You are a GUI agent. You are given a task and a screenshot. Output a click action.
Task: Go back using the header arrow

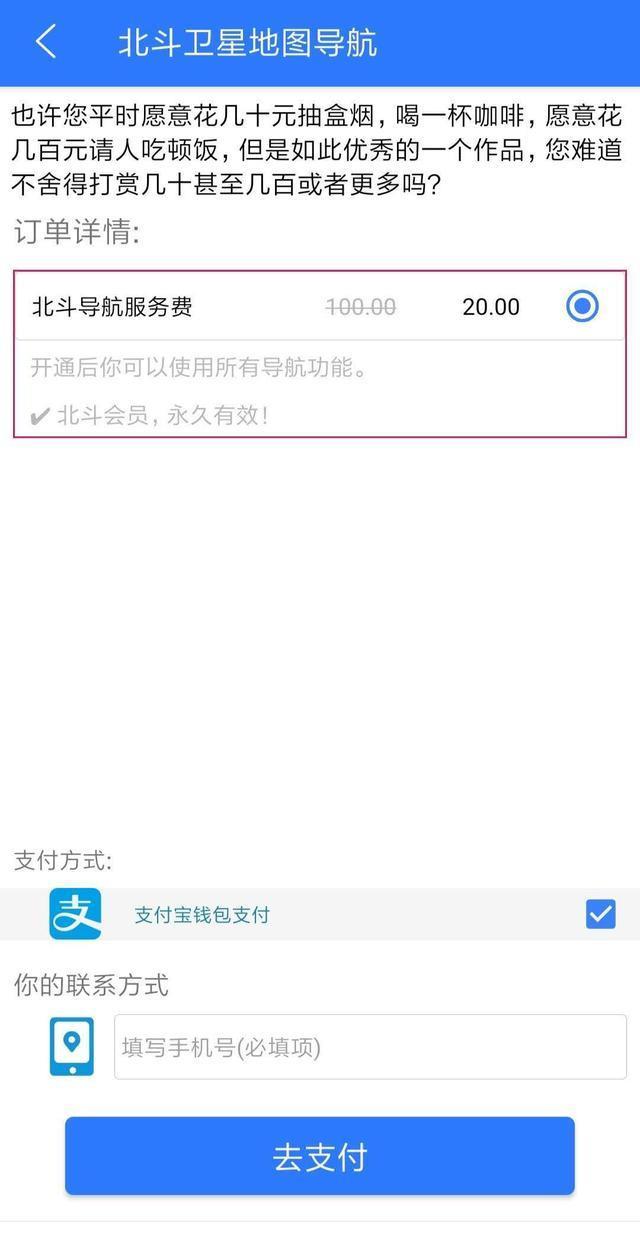(x=46, y=42)
